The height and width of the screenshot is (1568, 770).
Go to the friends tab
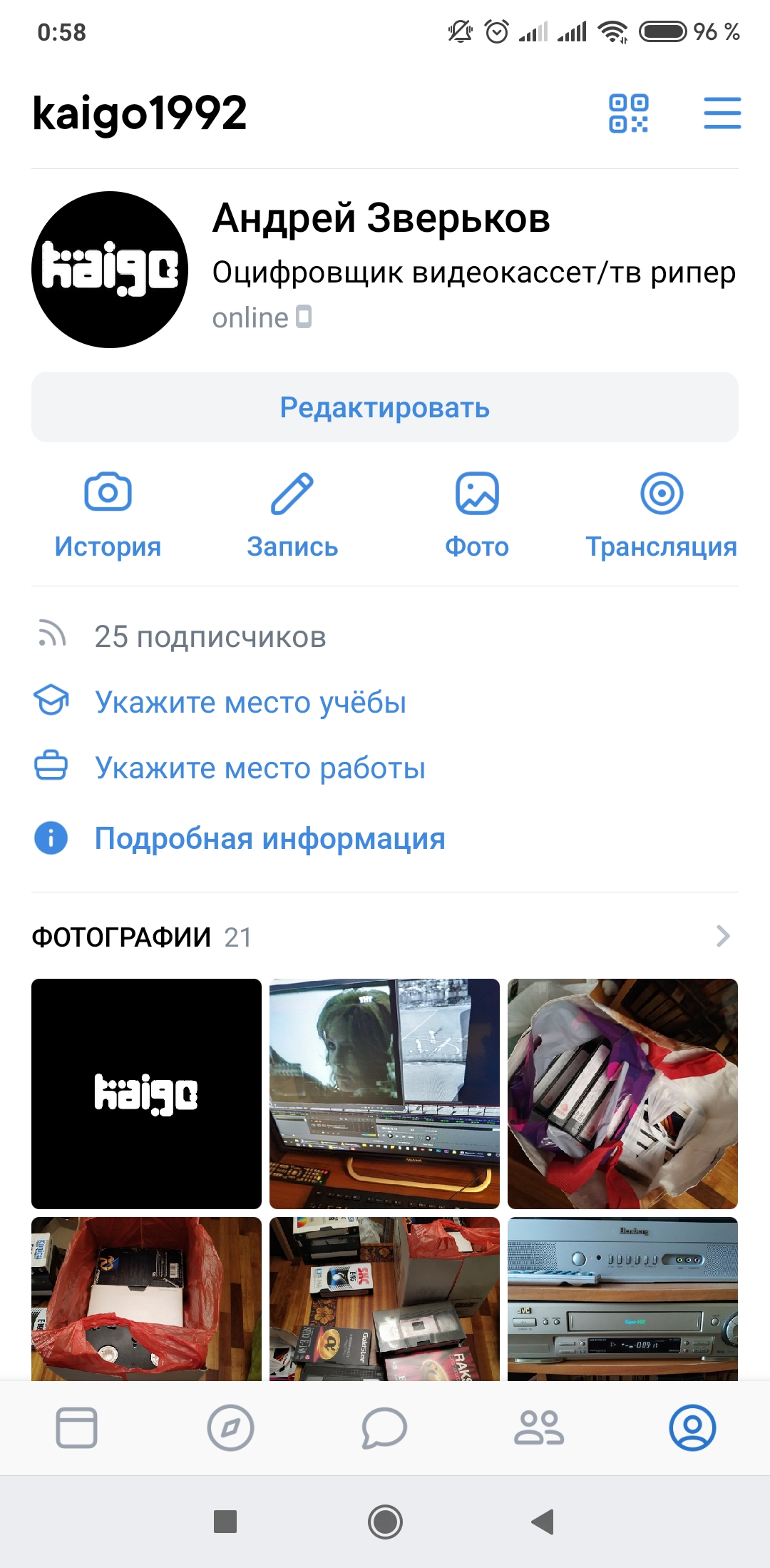pyautogui.click(x=539, y=1427)
